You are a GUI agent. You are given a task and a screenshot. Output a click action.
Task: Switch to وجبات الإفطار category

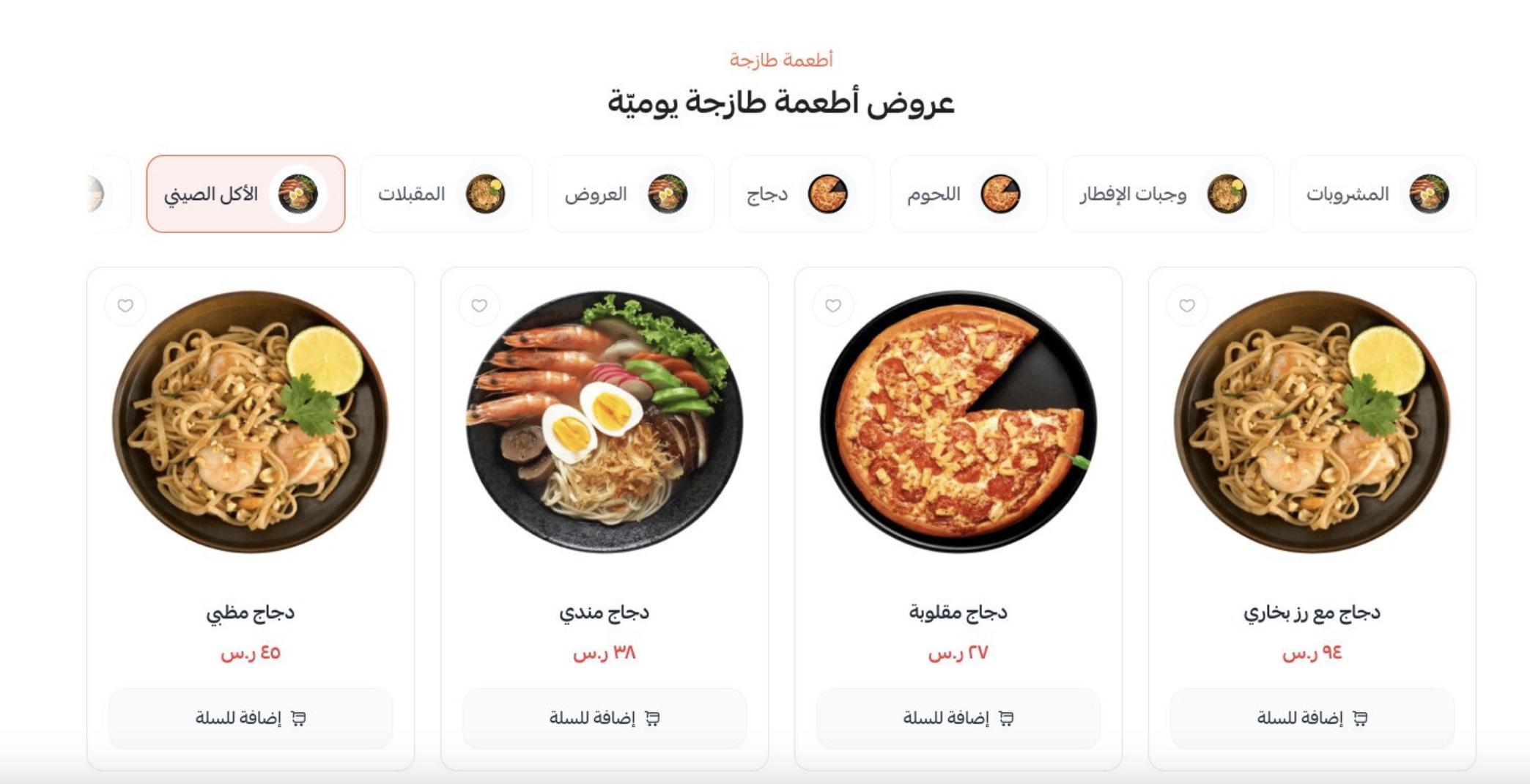coord(1167,194)
